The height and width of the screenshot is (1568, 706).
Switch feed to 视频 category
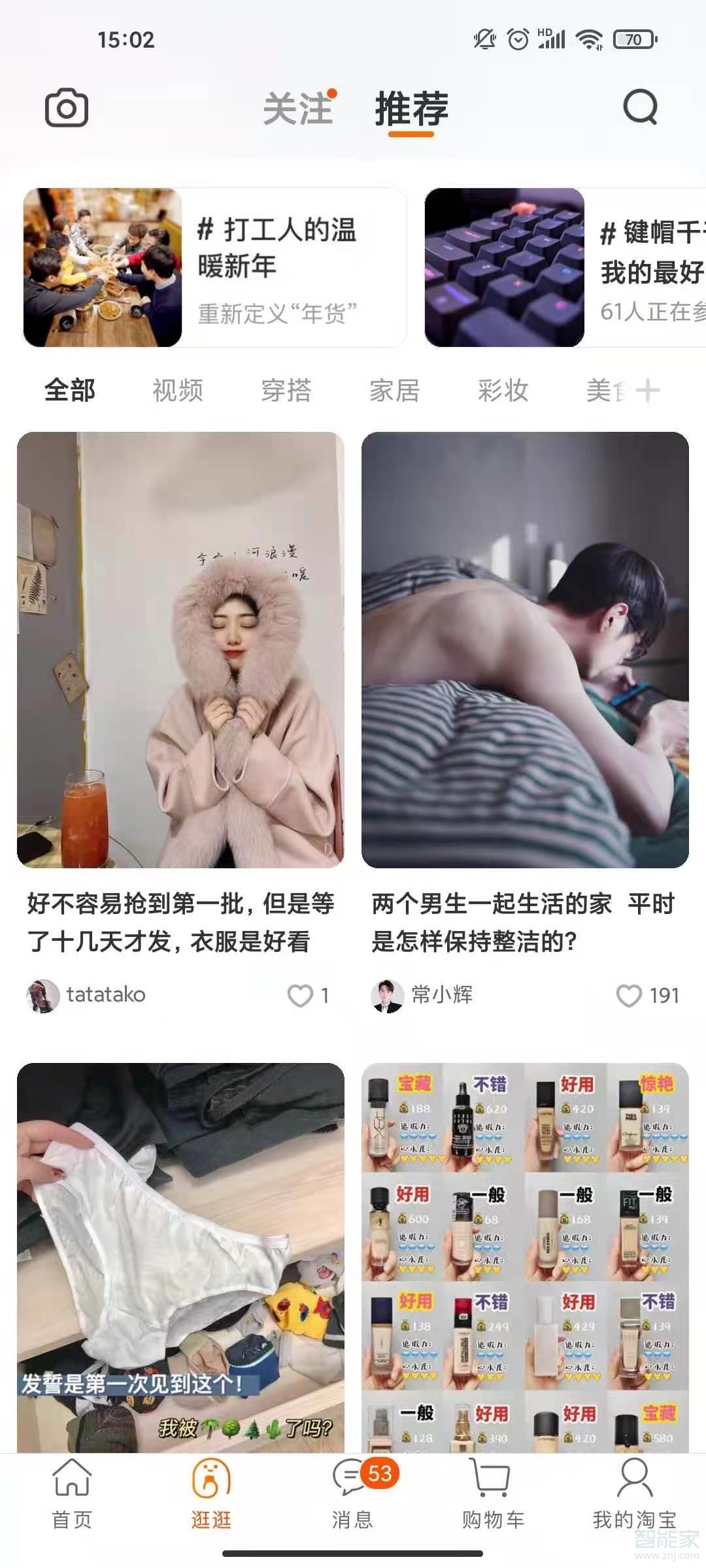point(175,391)
